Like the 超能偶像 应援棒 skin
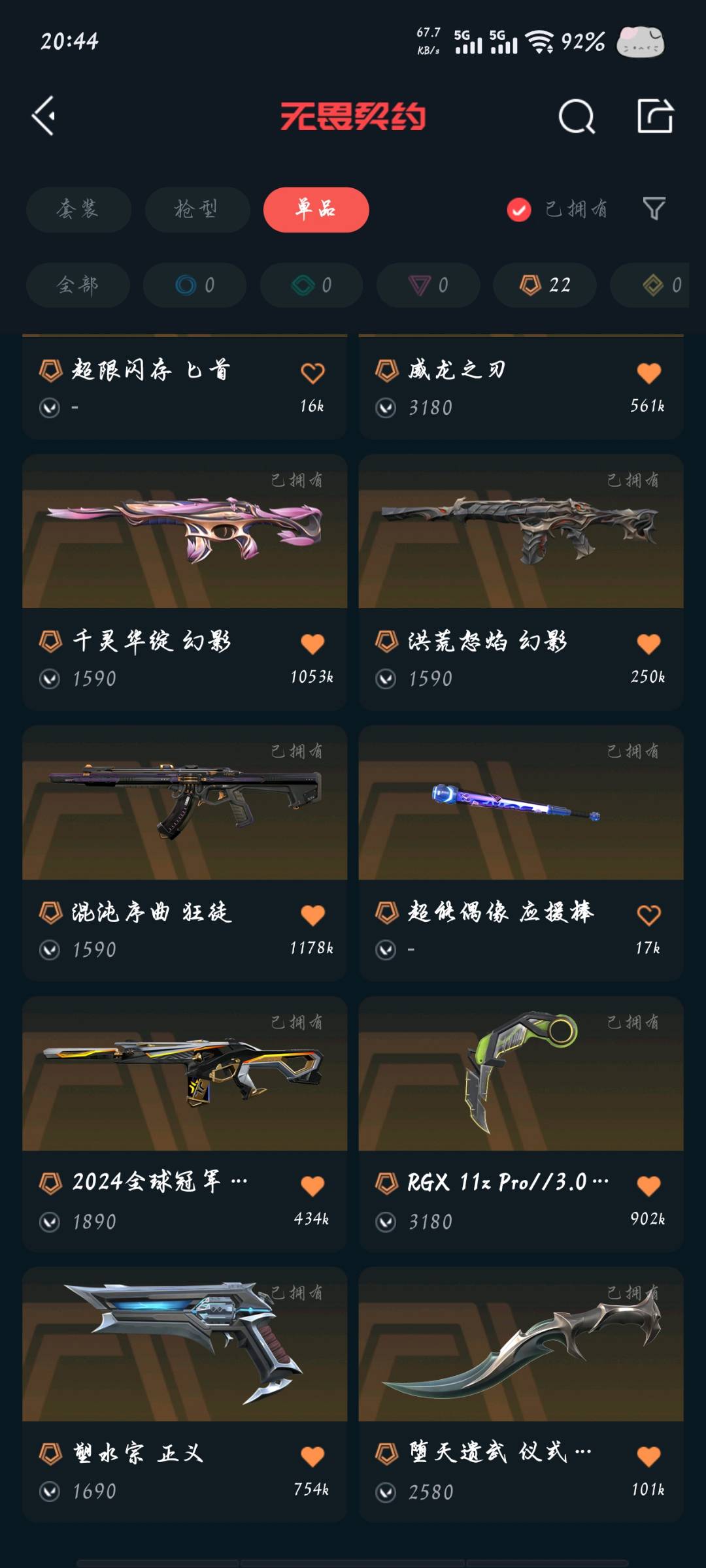This screenshot has width=706, height=1568. click(x=648, y=915)
